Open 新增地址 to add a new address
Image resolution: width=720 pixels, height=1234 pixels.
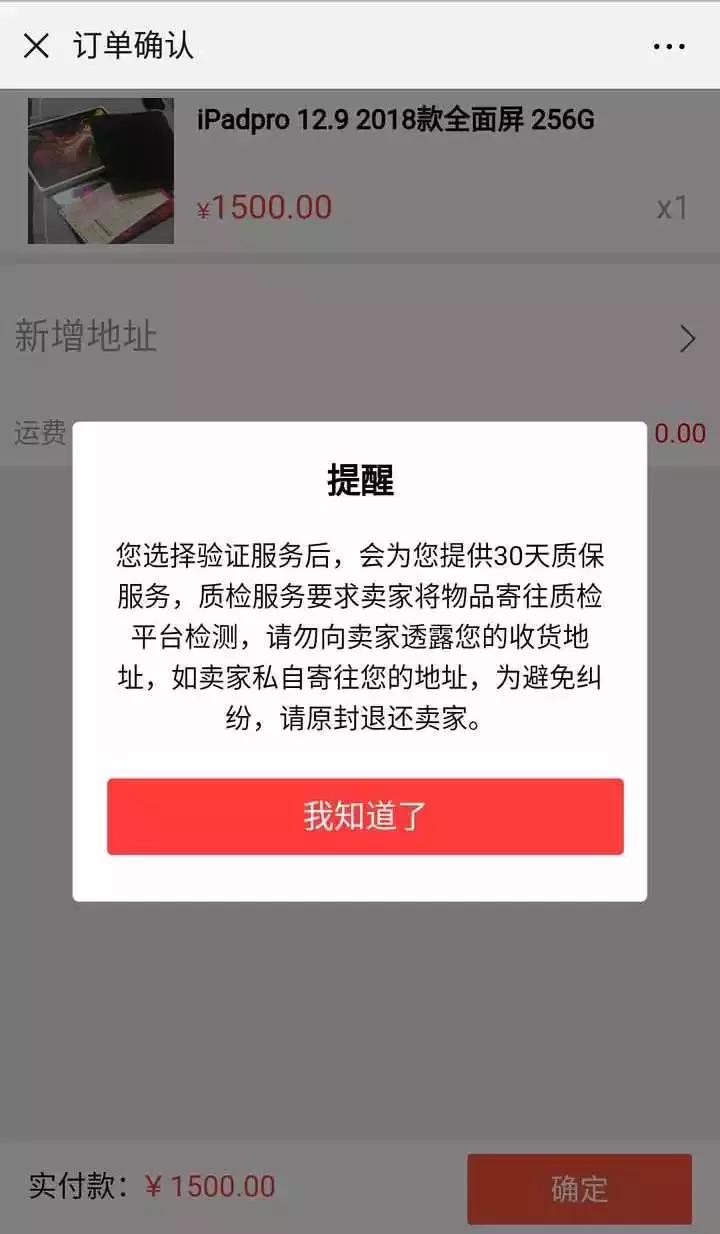click(x=85, y=338)
